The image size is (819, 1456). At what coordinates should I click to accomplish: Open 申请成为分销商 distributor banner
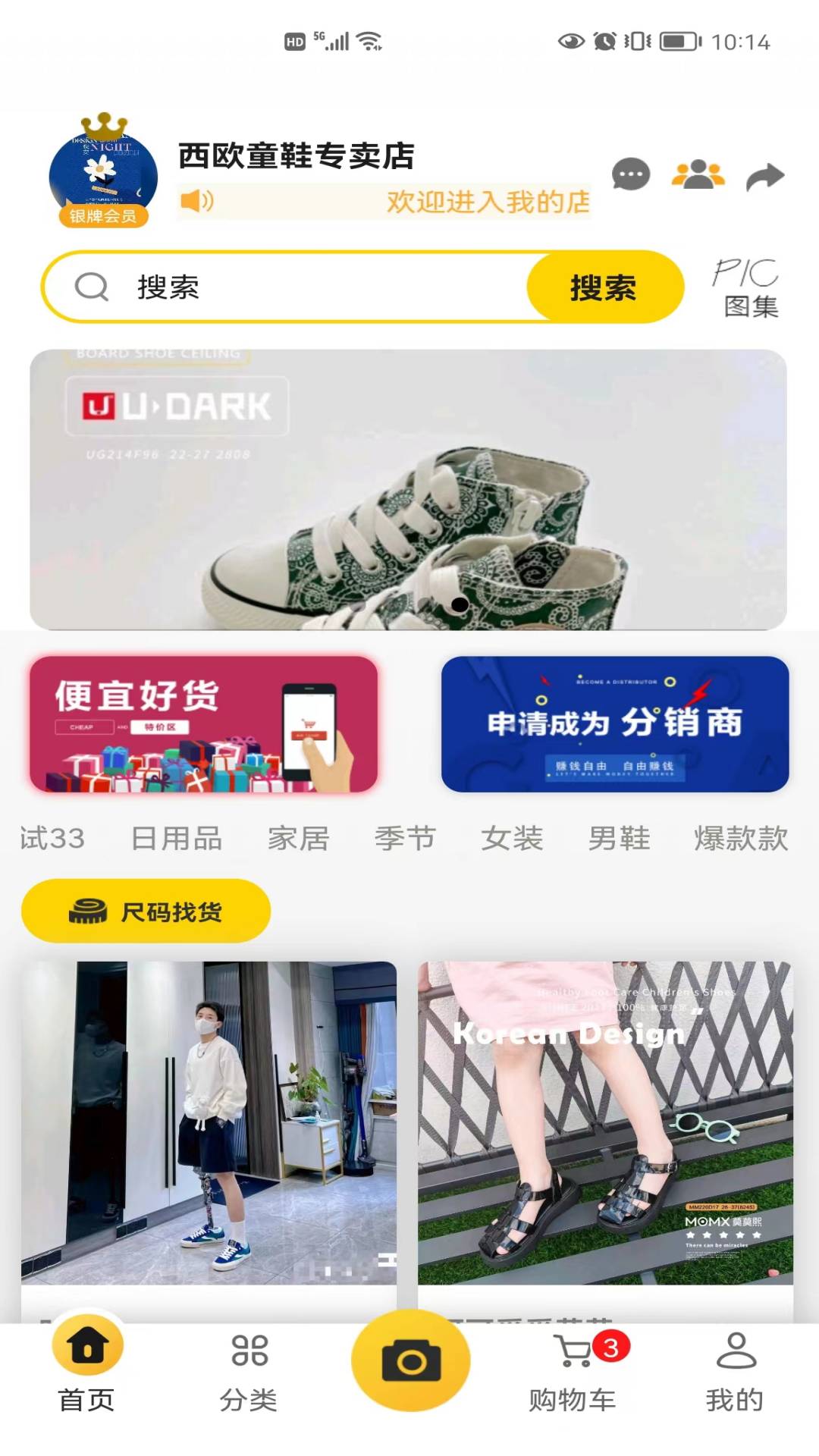(x=615, y=724)
